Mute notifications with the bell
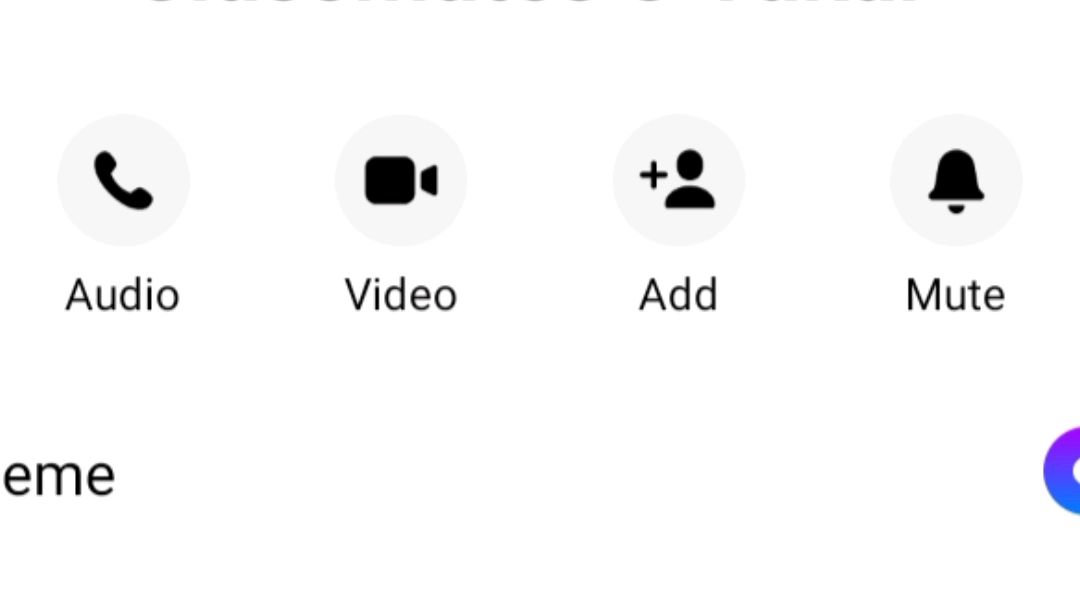1080x607 pixels. 955,181
